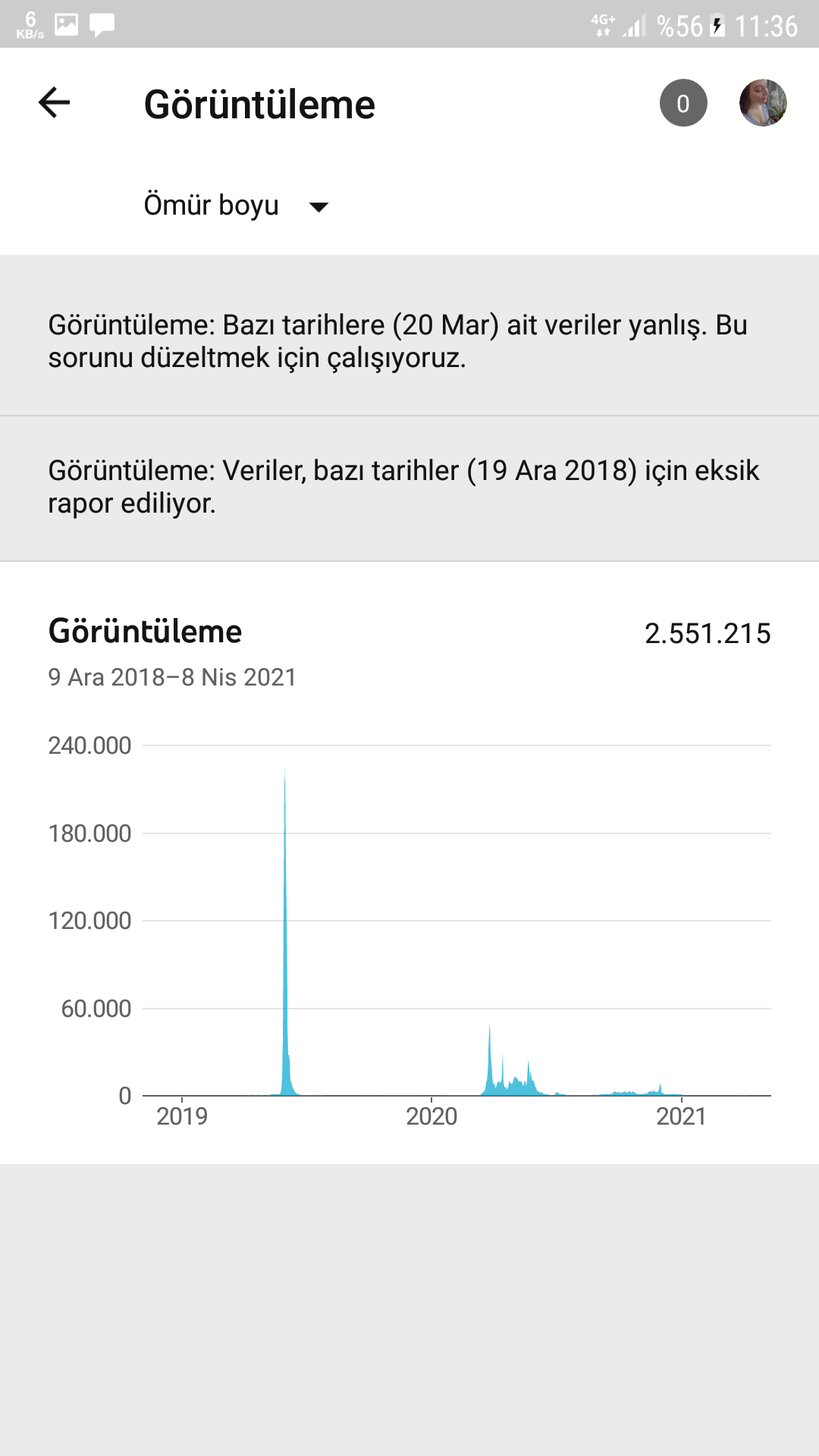The width and height of the screenshot is (819, 1456).
Task: Go back using the arrow icon
Action: (x=54, y=102)
